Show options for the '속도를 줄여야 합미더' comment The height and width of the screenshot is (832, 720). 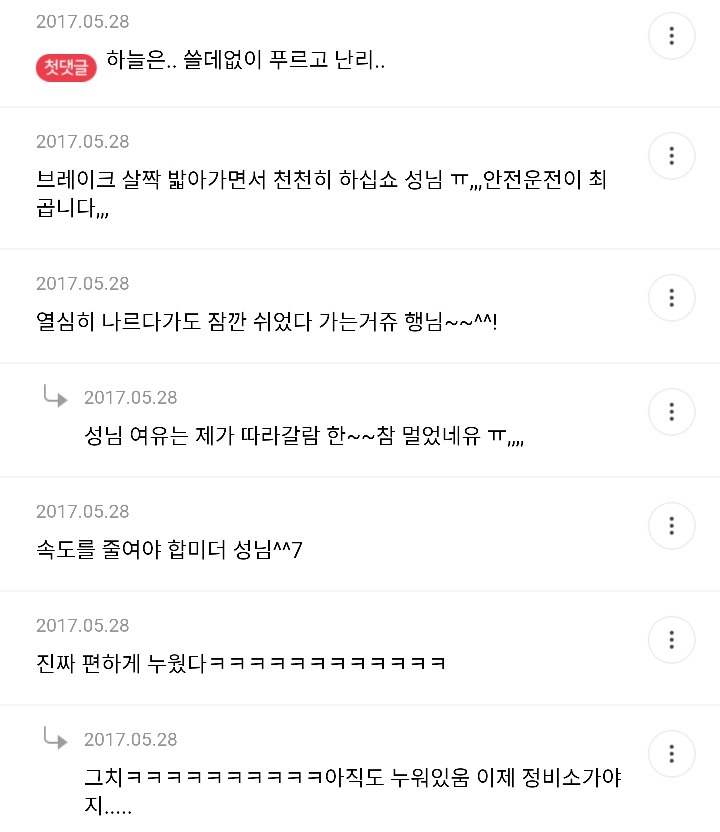(672, 525)
